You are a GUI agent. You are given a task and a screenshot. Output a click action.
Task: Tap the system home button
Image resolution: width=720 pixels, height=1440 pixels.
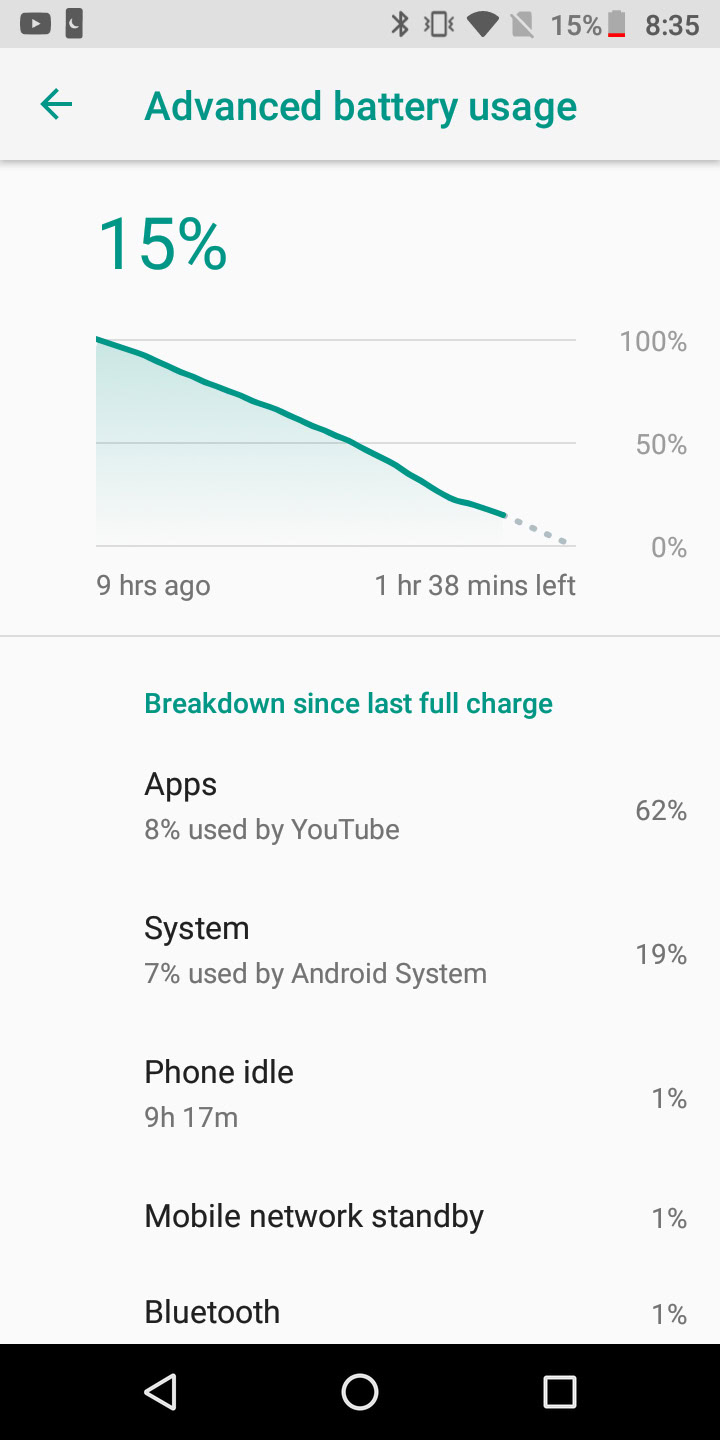pyautogui.click(x=360, y=1392)
